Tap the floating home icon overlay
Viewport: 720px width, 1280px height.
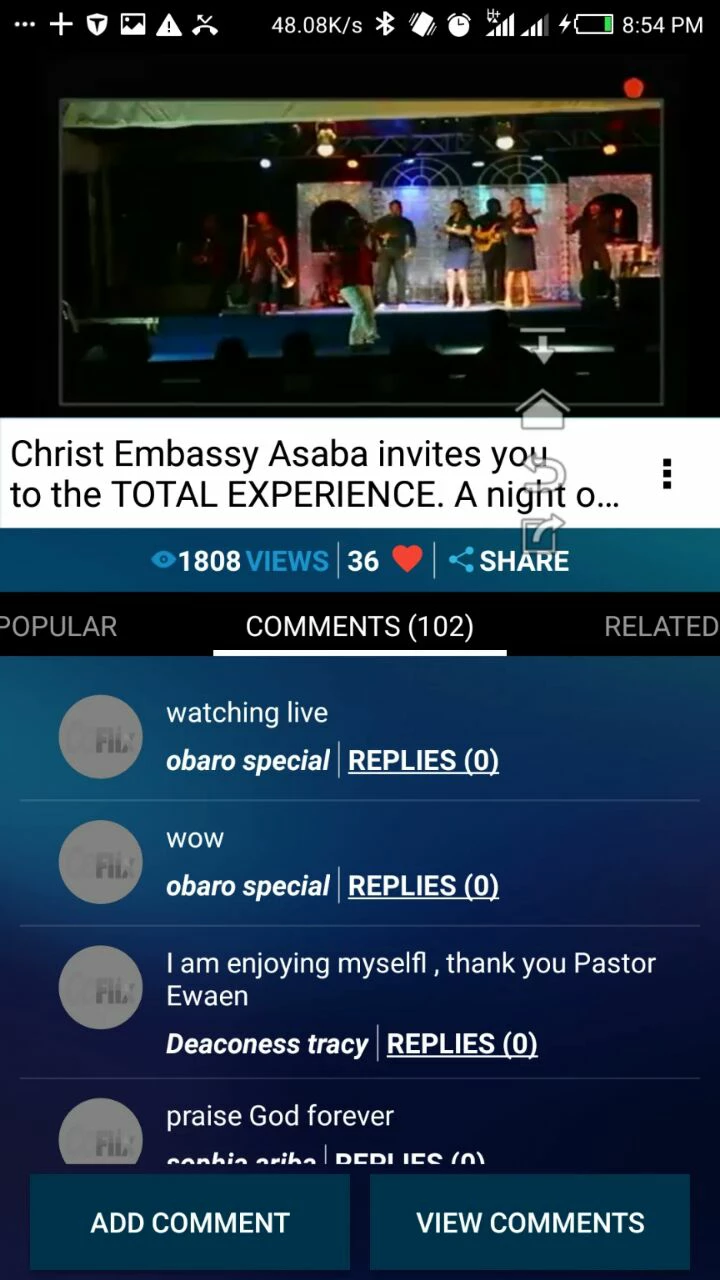click(542, 410)
